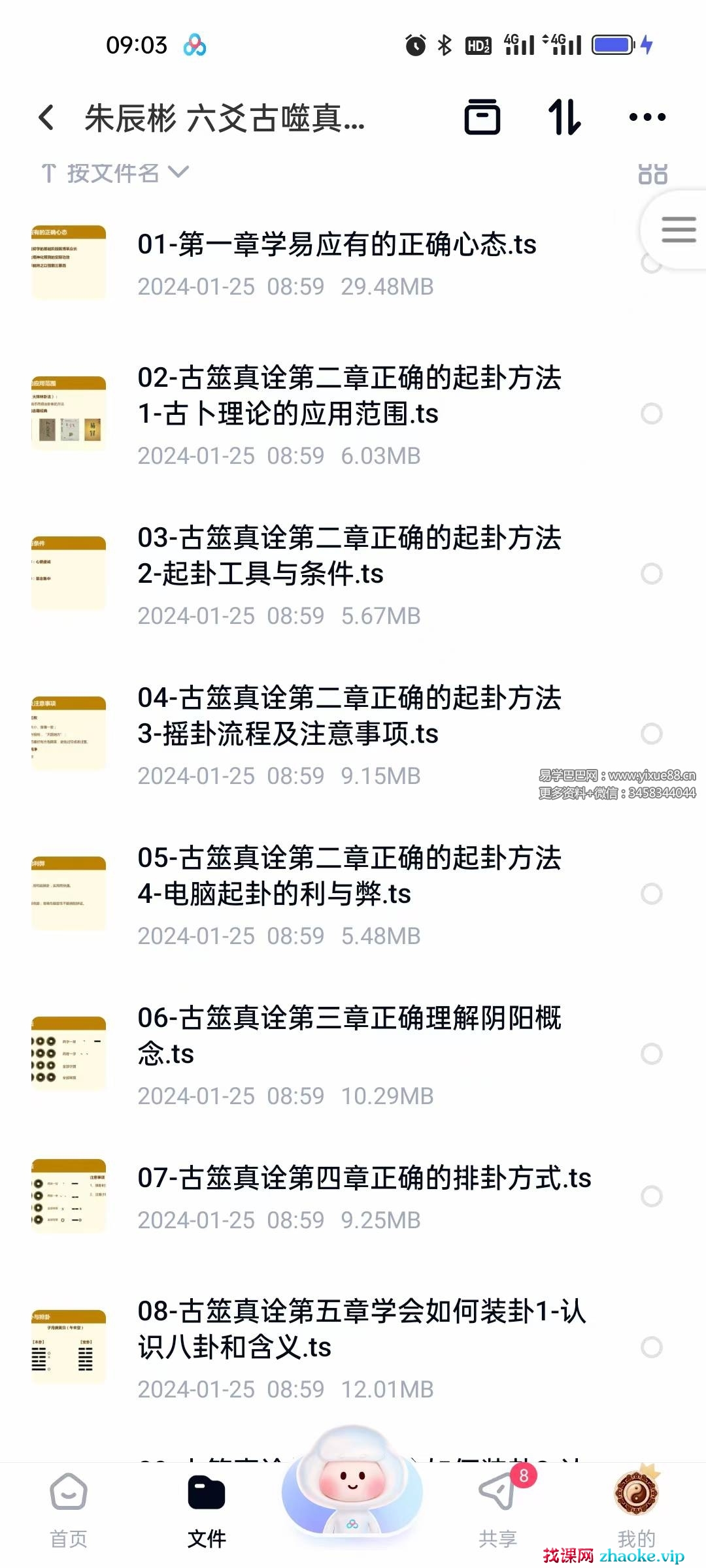Select the 08 认识八卦和含义 file checkbox
The image size is (706, 1568).
(652, 1347)
